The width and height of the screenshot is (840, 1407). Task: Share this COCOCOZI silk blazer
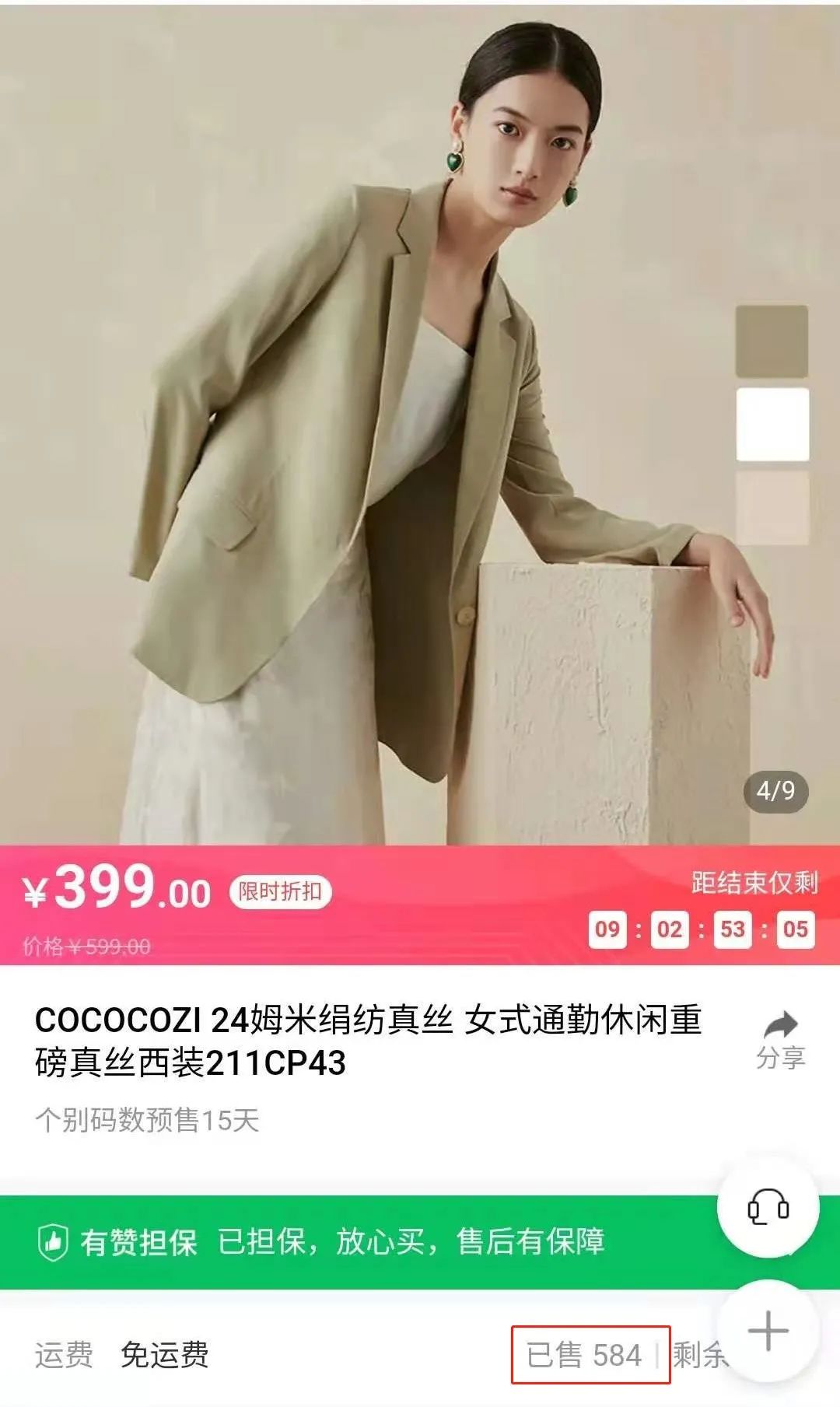click(x=780, y=1039)
